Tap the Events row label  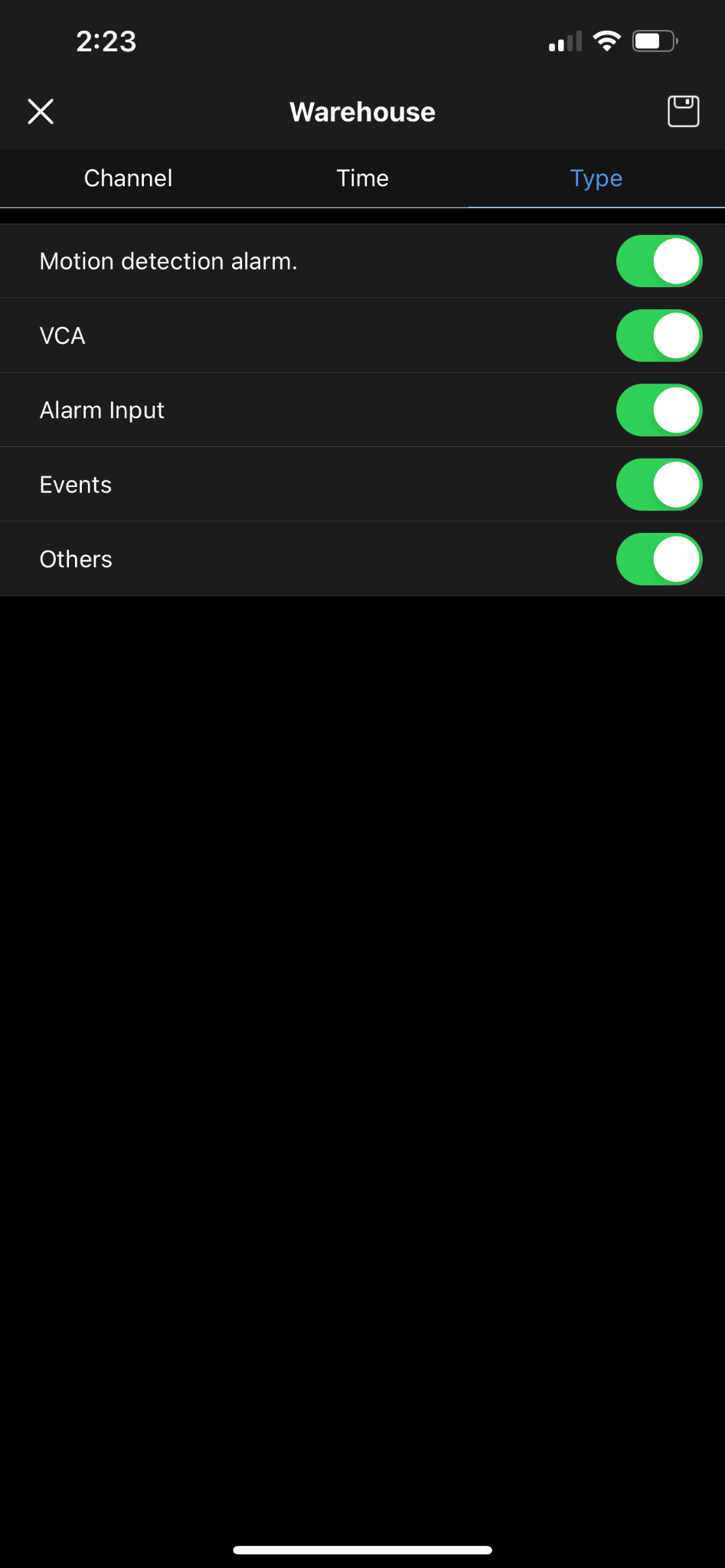point(75,484)
